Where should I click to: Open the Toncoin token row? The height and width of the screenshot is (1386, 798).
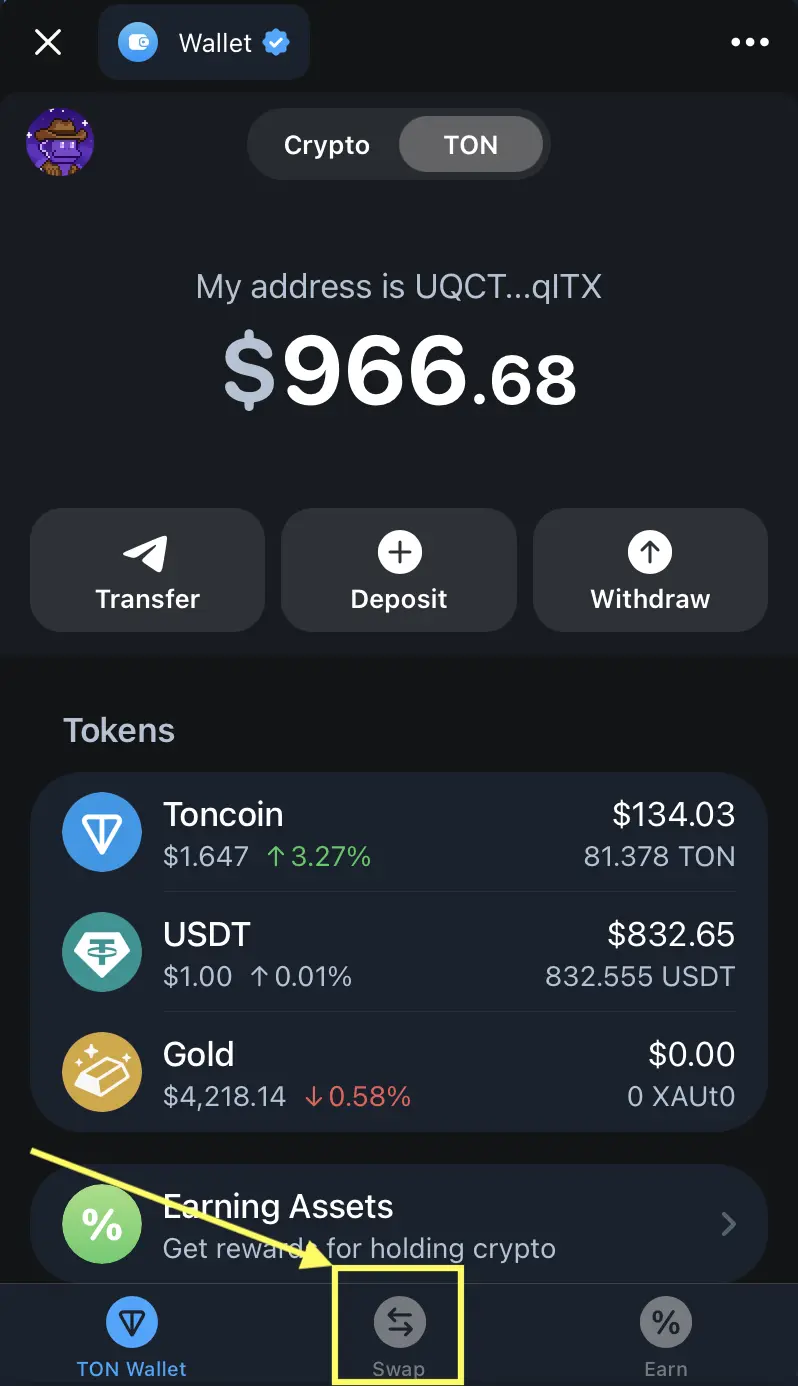click(398, 834)
